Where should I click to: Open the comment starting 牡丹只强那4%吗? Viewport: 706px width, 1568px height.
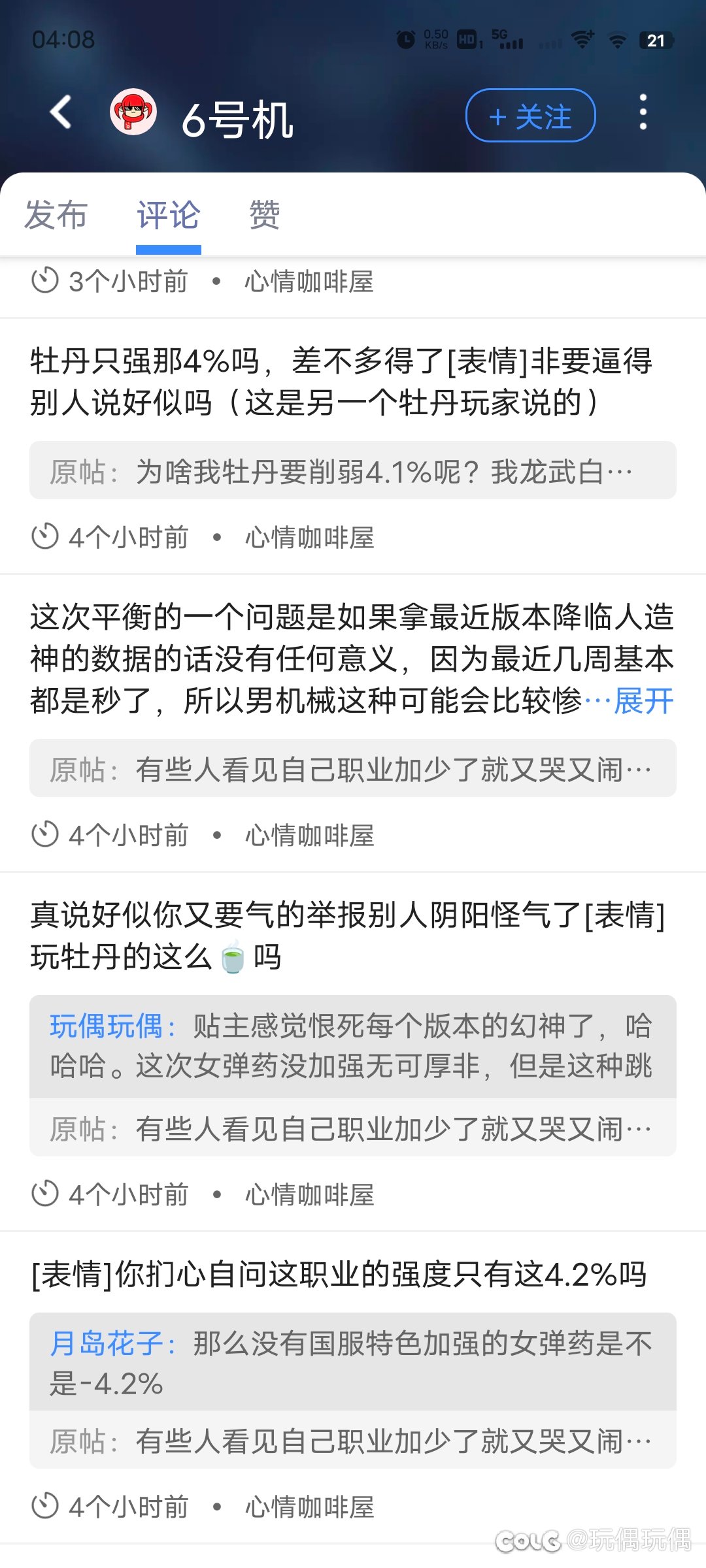[x=340, y=382]
